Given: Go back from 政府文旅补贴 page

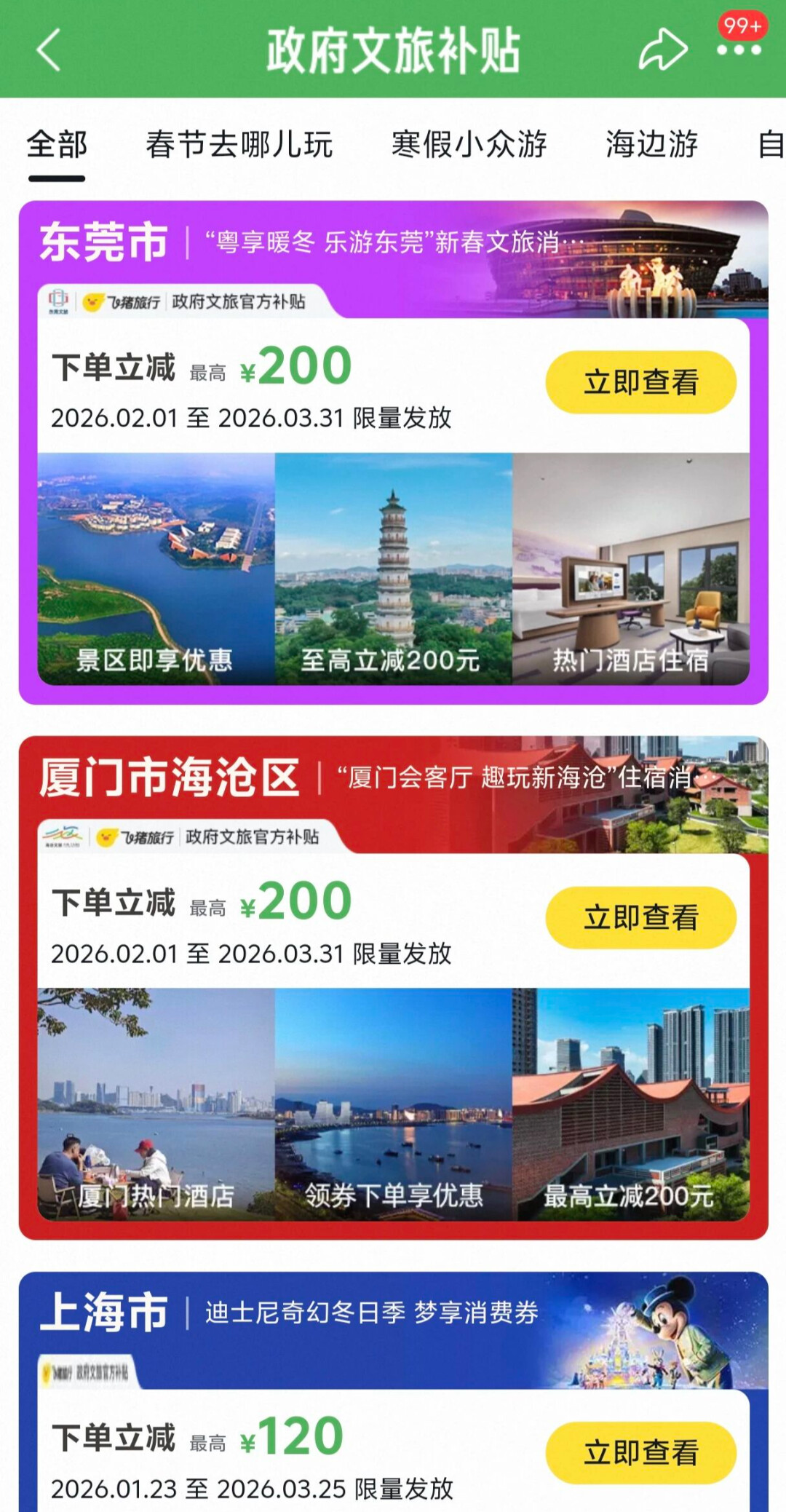Looking at the screenshot, I should coord(49,50).
